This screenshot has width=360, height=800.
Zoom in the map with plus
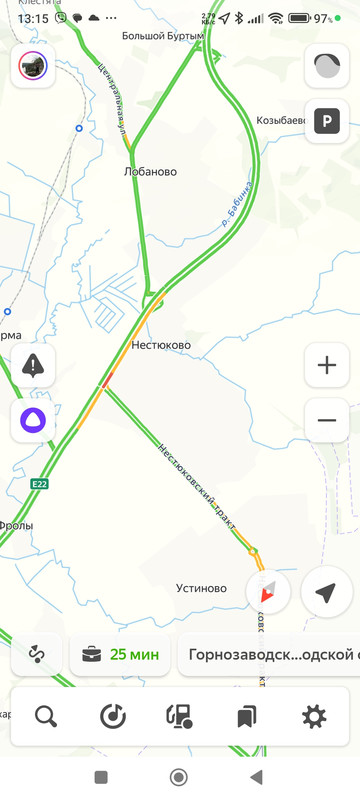[x=327, y=365]
